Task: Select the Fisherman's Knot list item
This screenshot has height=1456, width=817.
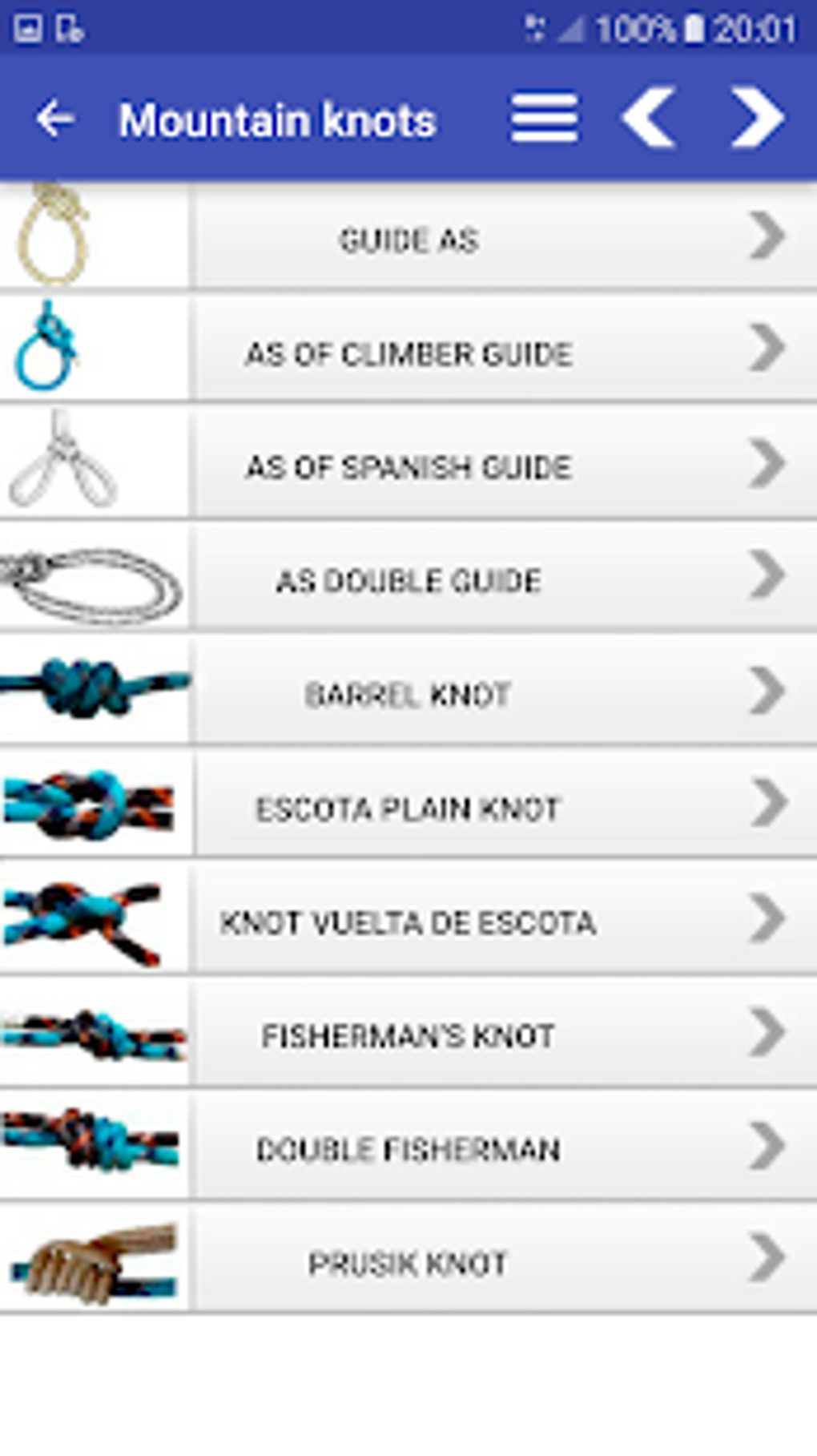Action: tap(408, 1035)
